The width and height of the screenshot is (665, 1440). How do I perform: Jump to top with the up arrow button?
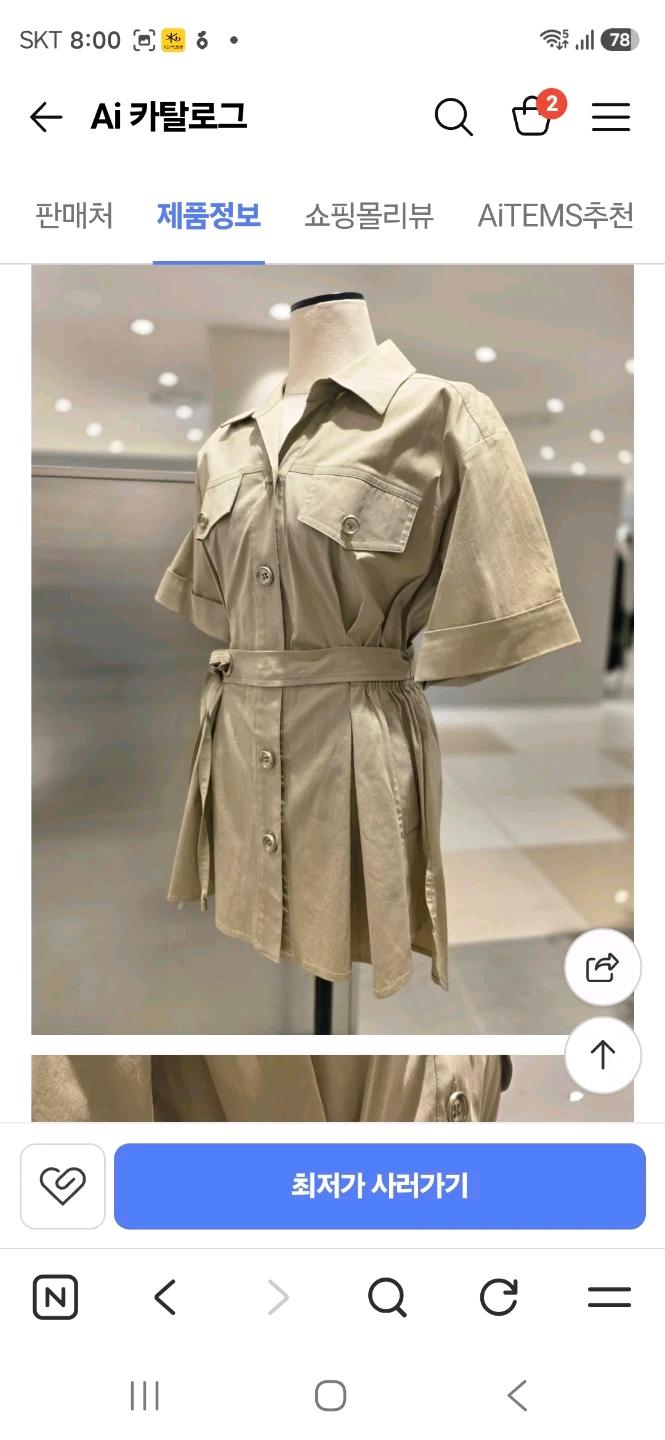(x=602, y=1055)
